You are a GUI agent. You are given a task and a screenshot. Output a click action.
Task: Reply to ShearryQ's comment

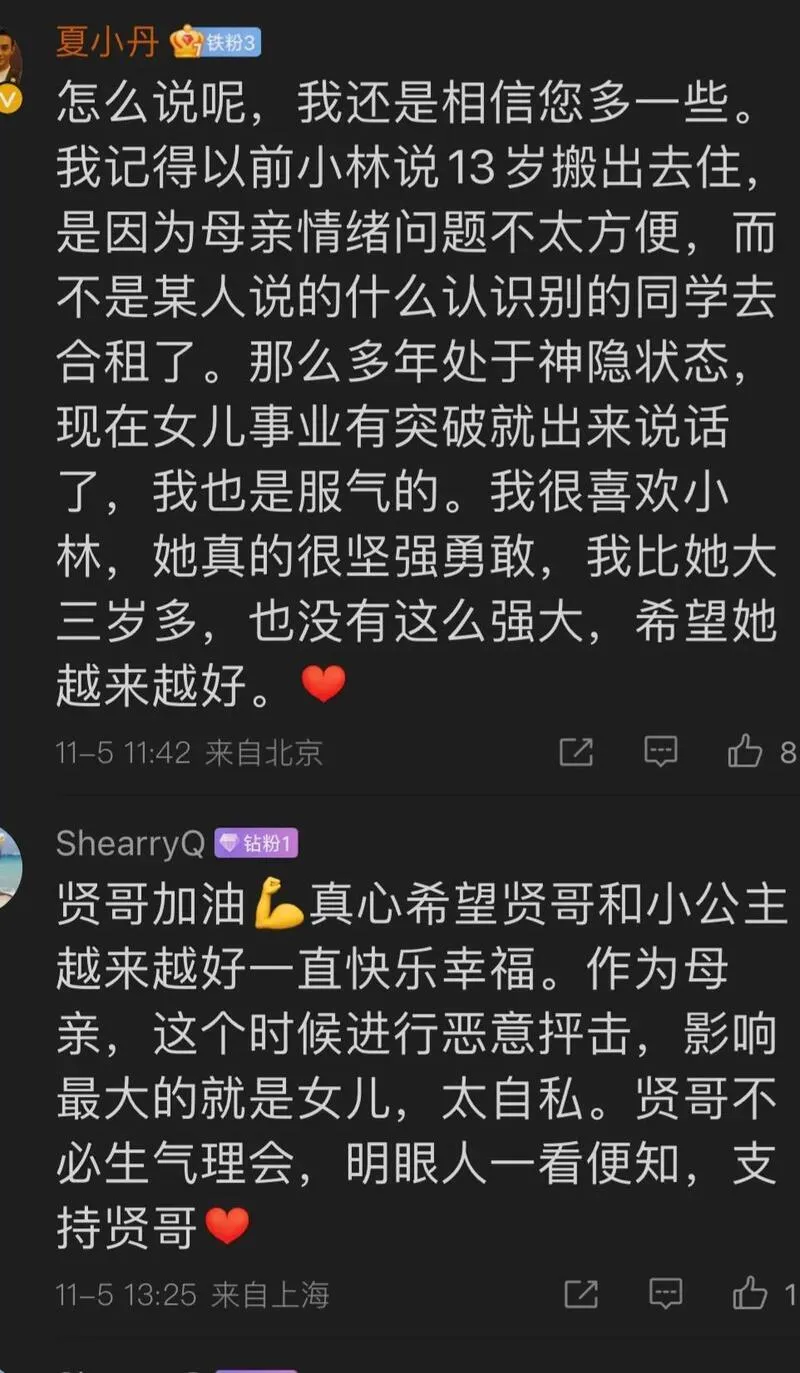point(665,1295)
